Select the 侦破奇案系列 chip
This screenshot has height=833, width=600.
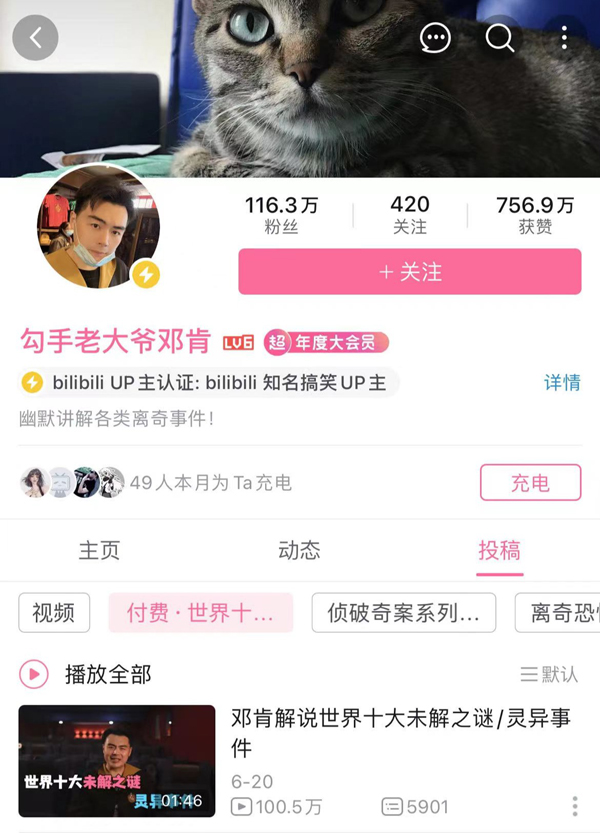point(403,613)
